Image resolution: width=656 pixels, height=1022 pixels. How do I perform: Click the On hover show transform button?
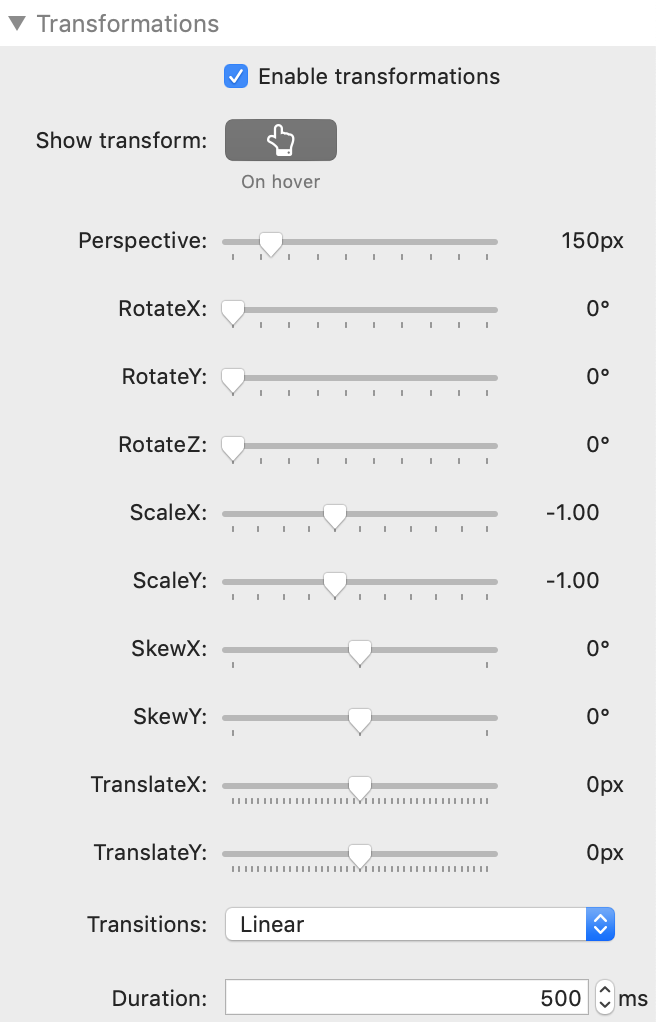tap(280, 141)
